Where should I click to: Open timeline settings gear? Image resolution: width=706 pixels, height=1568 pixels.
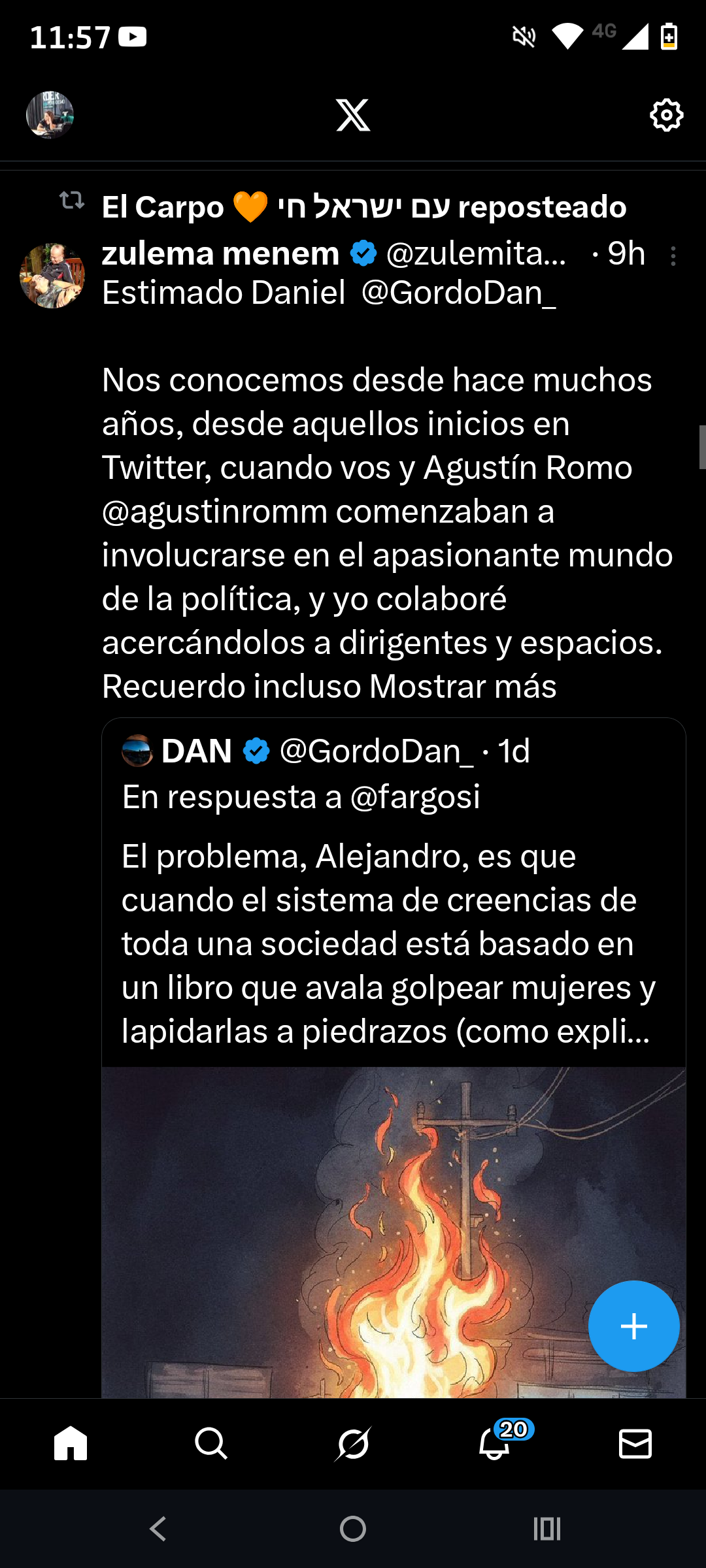click(x=666, y=116)
